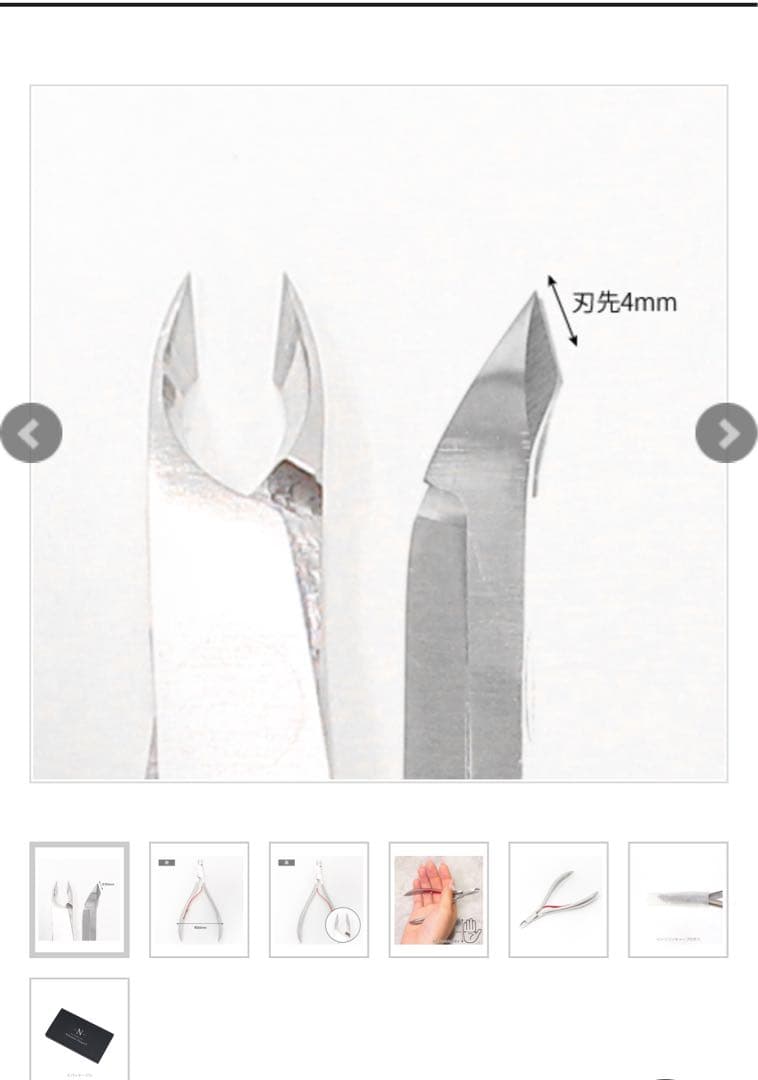Select the blade tip close-up thumbnail
This screenshot has width=758, height=1080.
click(x=79, y=899)
